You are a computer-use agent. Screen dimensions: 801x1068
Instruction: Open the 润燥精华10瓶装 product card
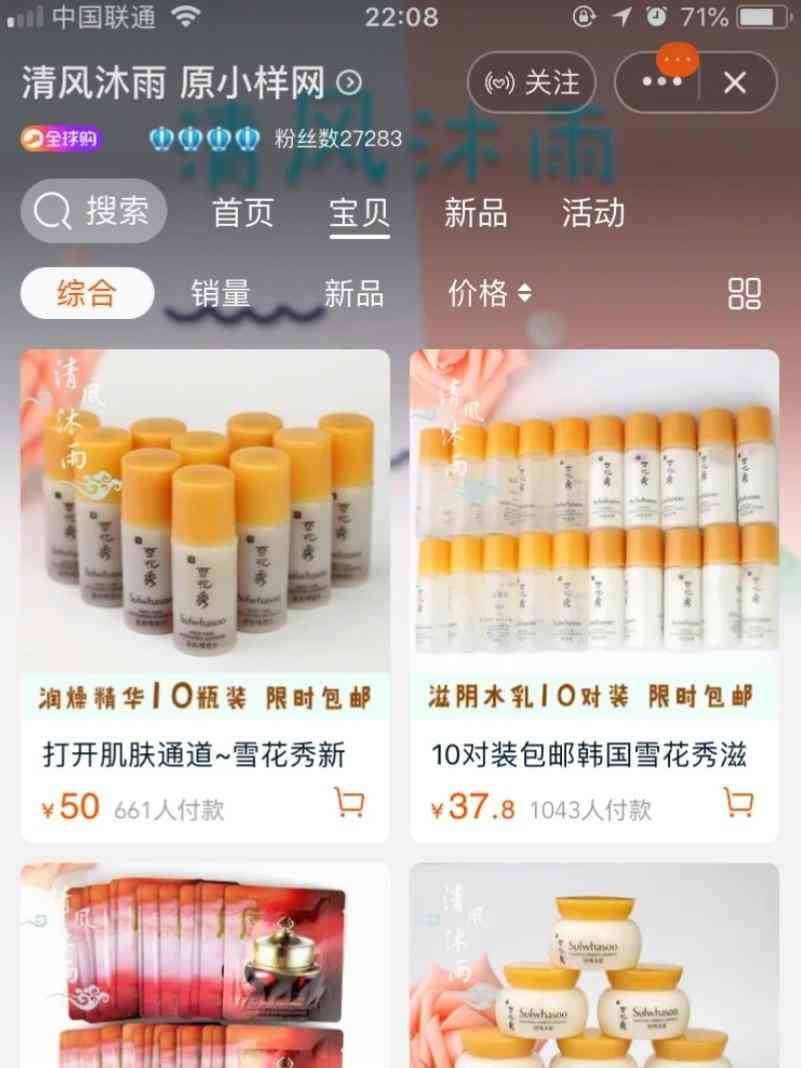(205, 530)
